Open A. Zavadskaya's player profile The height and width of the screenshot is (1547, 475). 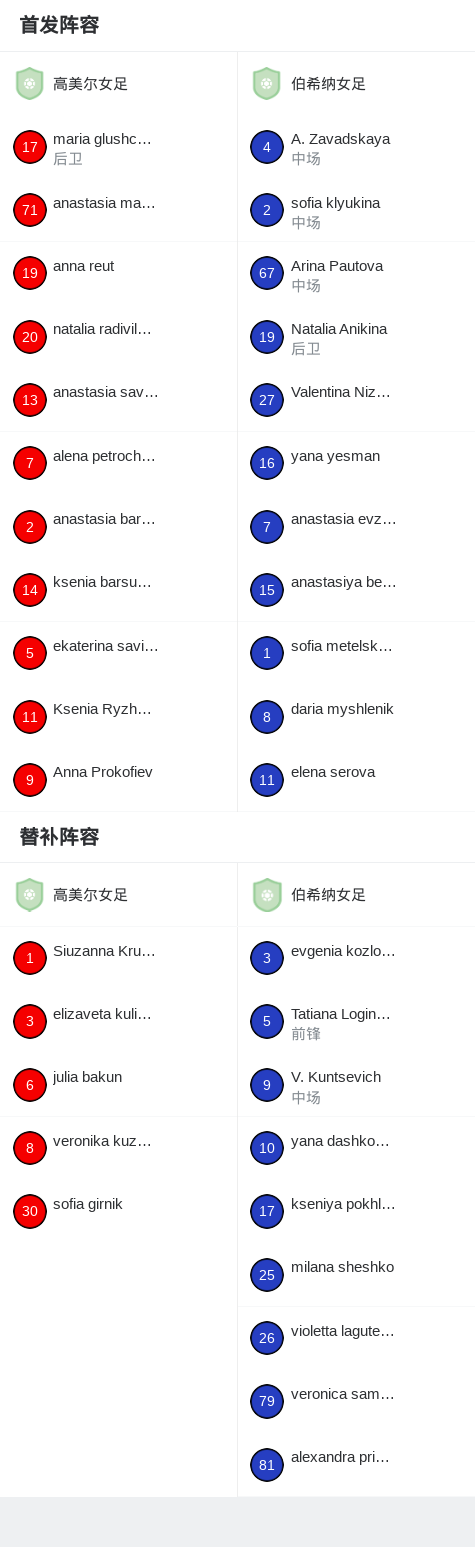click(356, 147)
